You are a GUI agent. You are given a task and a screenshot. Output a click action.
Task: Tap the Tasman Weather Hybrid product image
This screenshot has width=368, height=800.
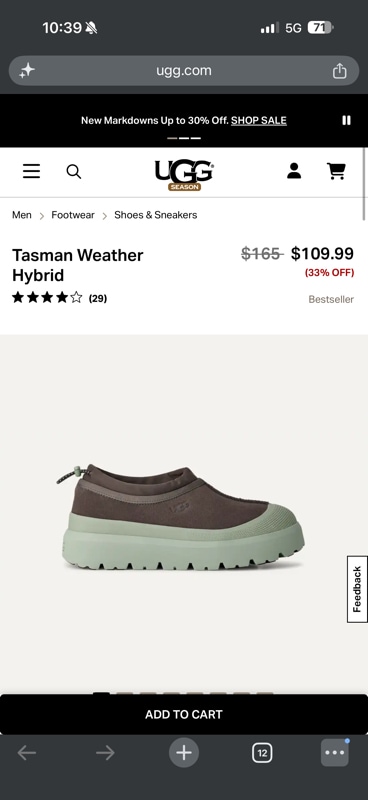[x=183, y=517]
